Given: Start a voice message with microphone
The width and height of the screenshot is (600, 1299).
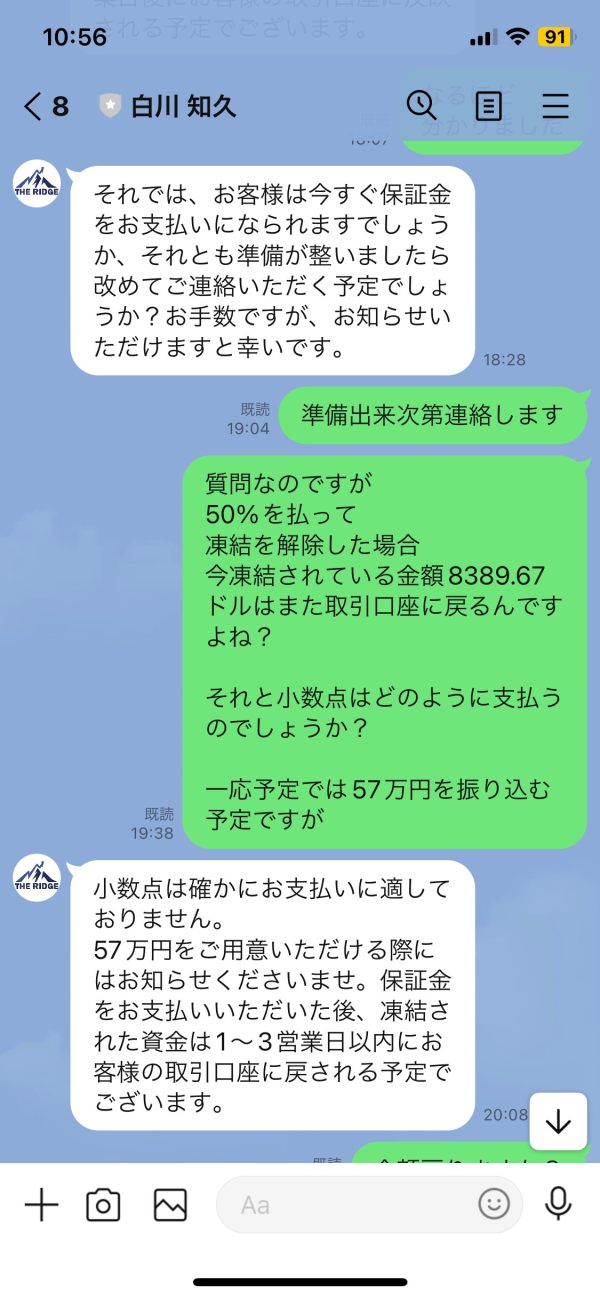Looking at the screenshot, I should 558,1204.
